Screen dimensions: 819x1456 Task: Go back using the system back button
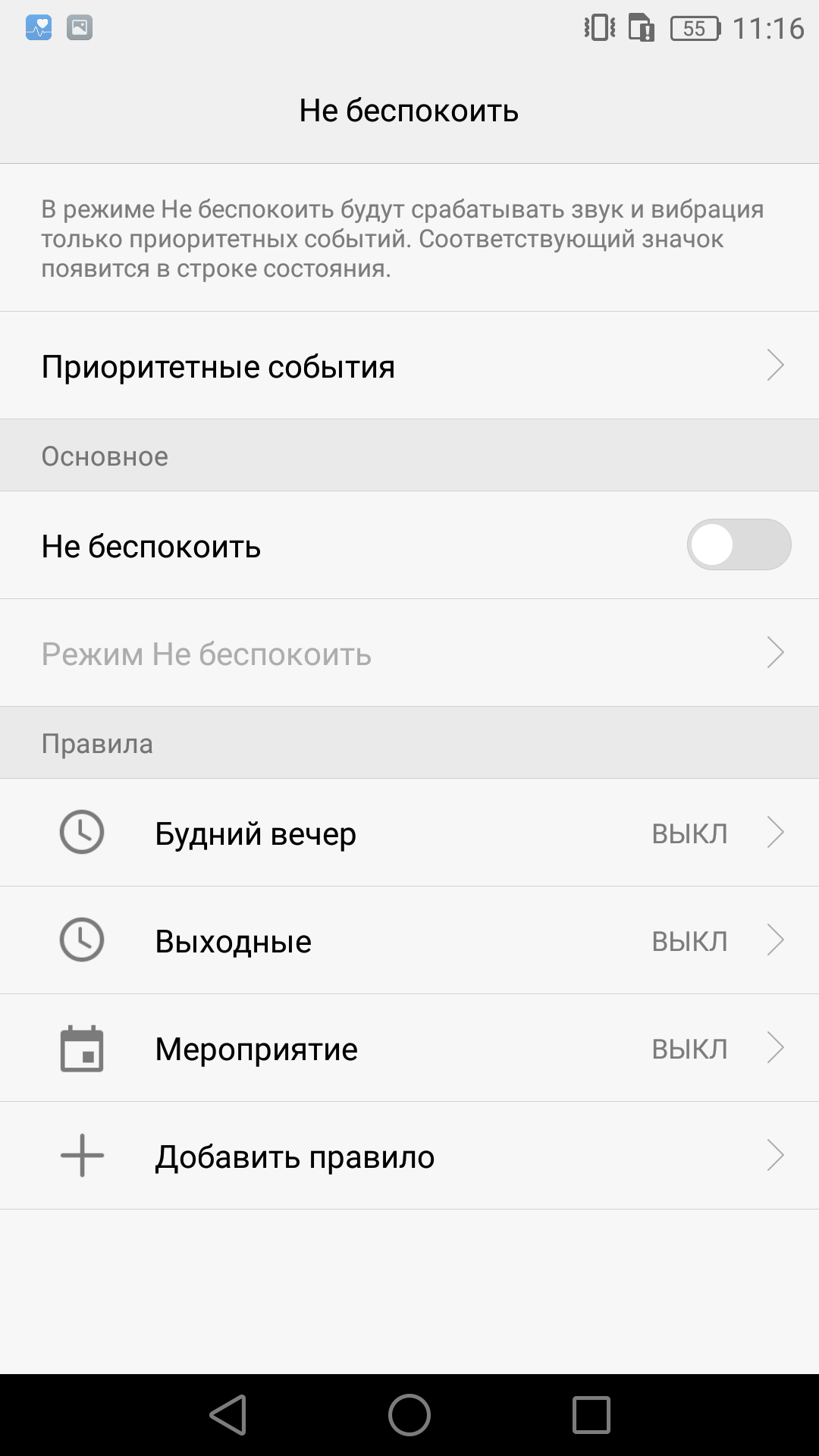[x=228, y=1415]
